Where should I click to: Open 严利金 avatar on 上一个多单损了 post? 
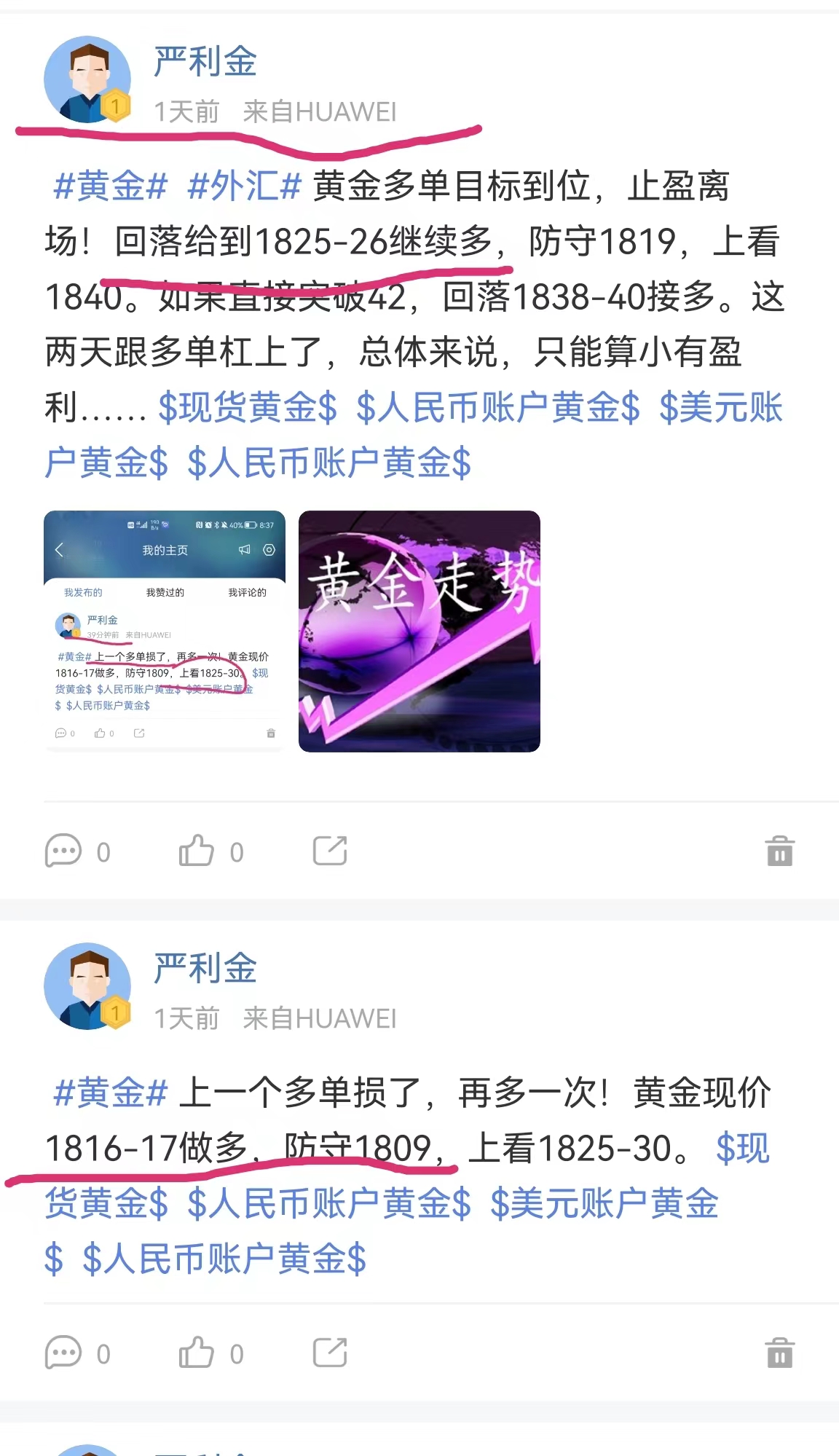tap(87, 986)
